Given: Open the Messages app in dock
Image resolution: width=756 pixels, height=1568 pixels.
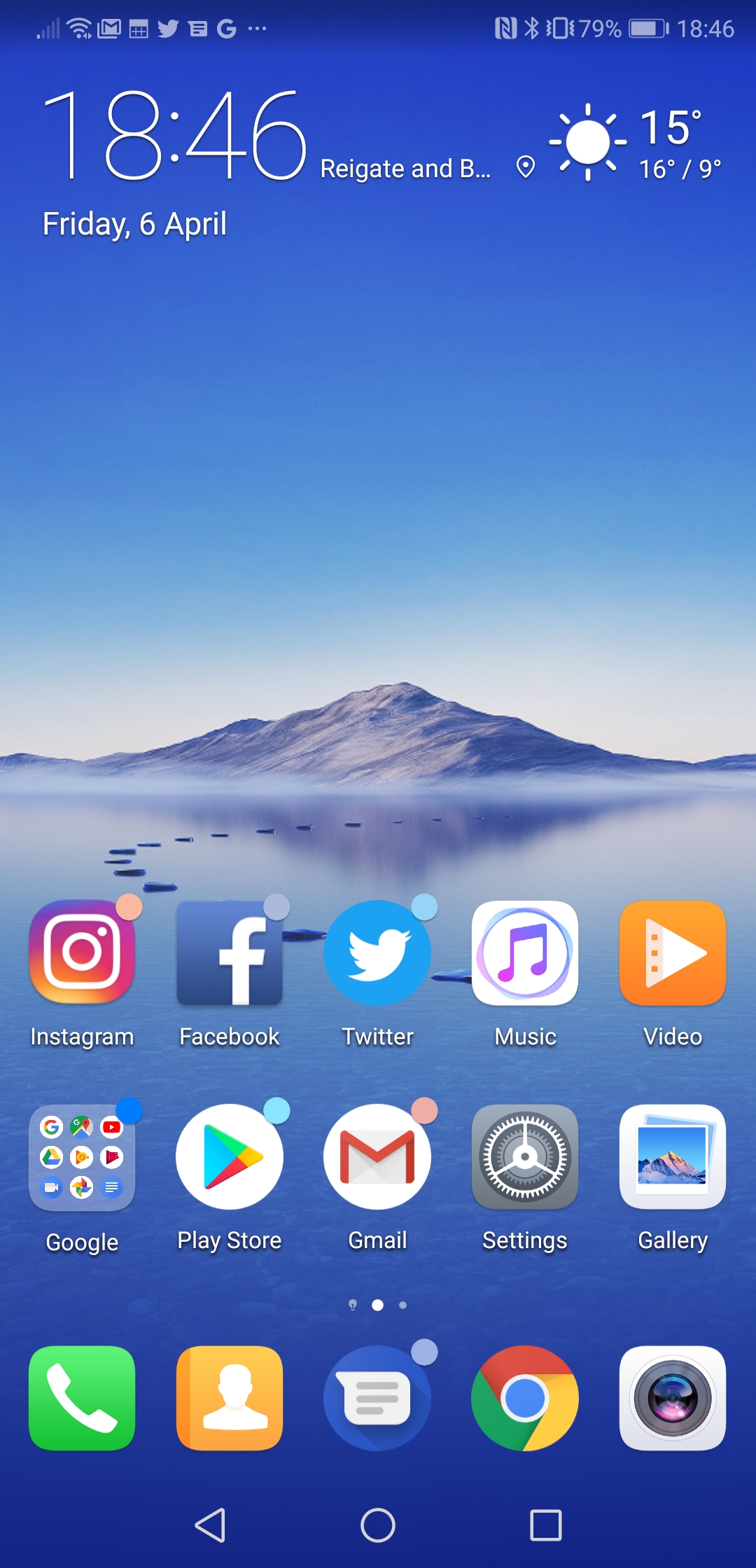Looking at the screenshot, I should click(377, 1398).
